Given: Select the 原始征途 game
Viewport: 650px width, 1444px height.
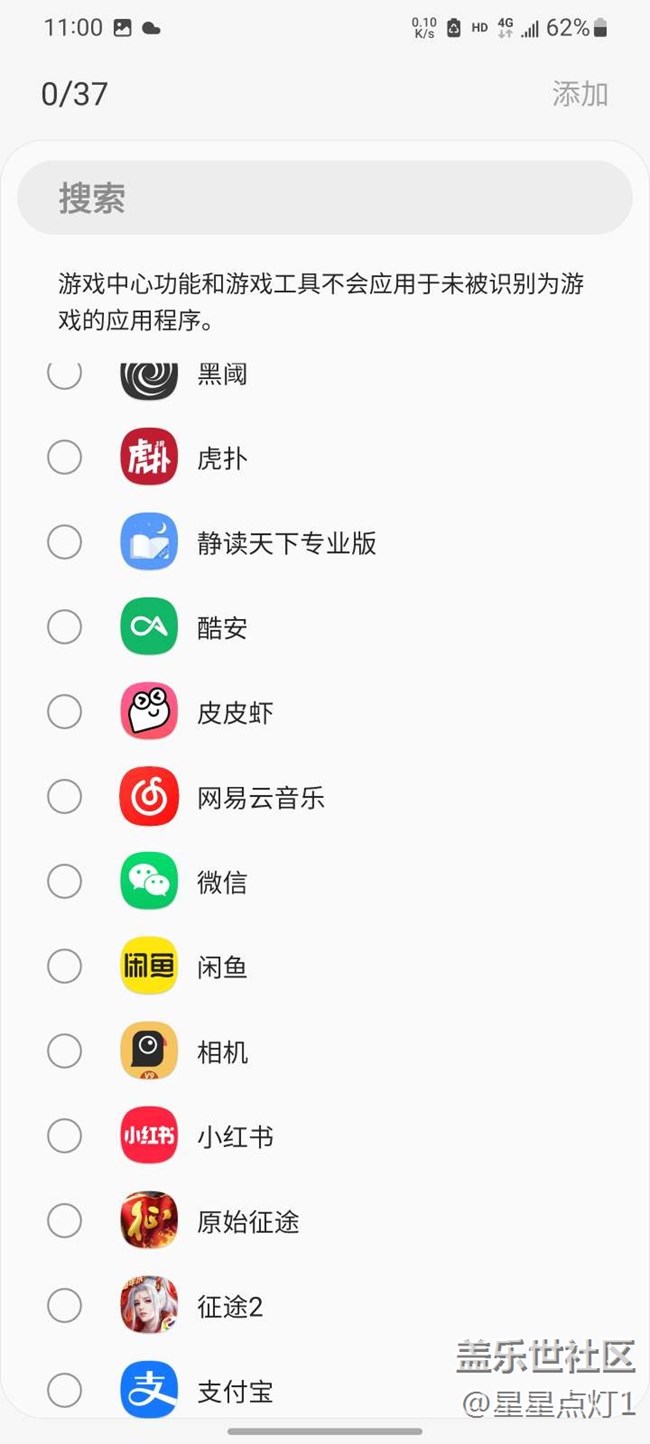Looking at the screenshot, I should (x=65, y=1221).
